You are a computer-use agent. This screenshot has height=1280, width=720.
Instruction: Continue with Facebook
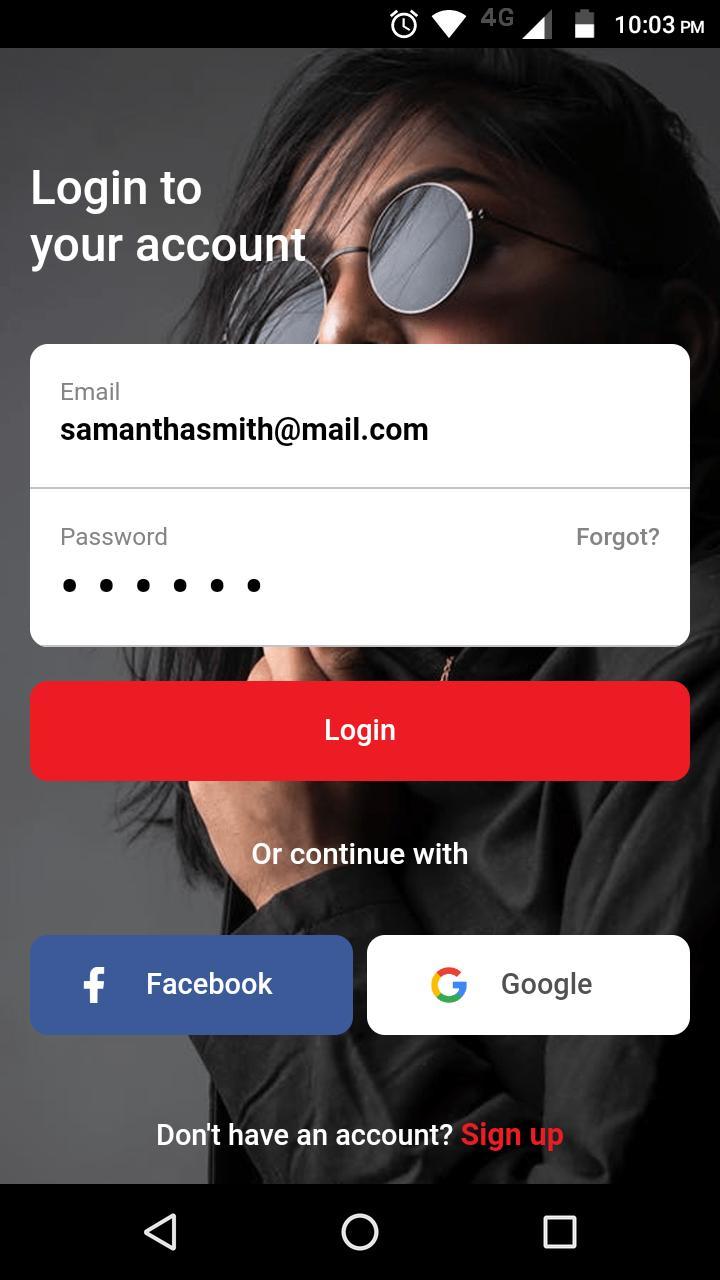(x=191, y=985)
